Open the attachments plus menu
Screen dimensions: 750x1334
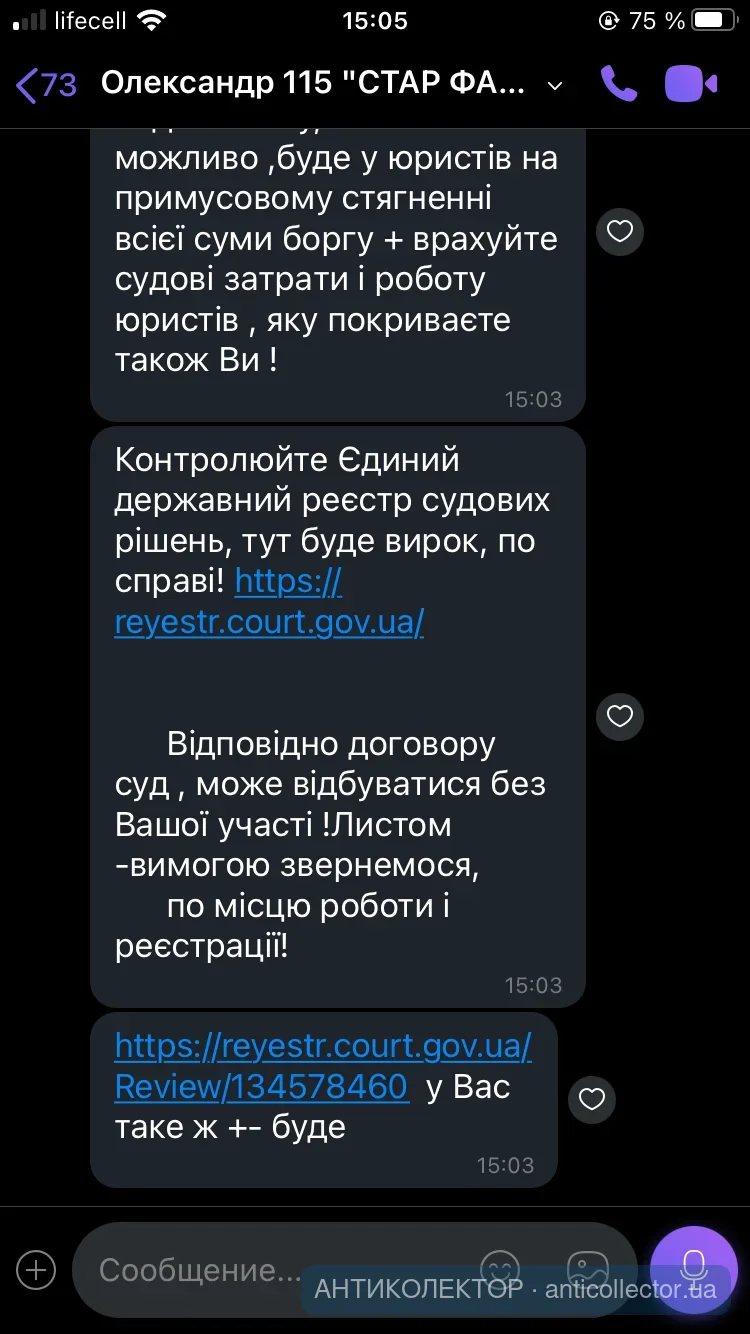(x=37, y=1271)
